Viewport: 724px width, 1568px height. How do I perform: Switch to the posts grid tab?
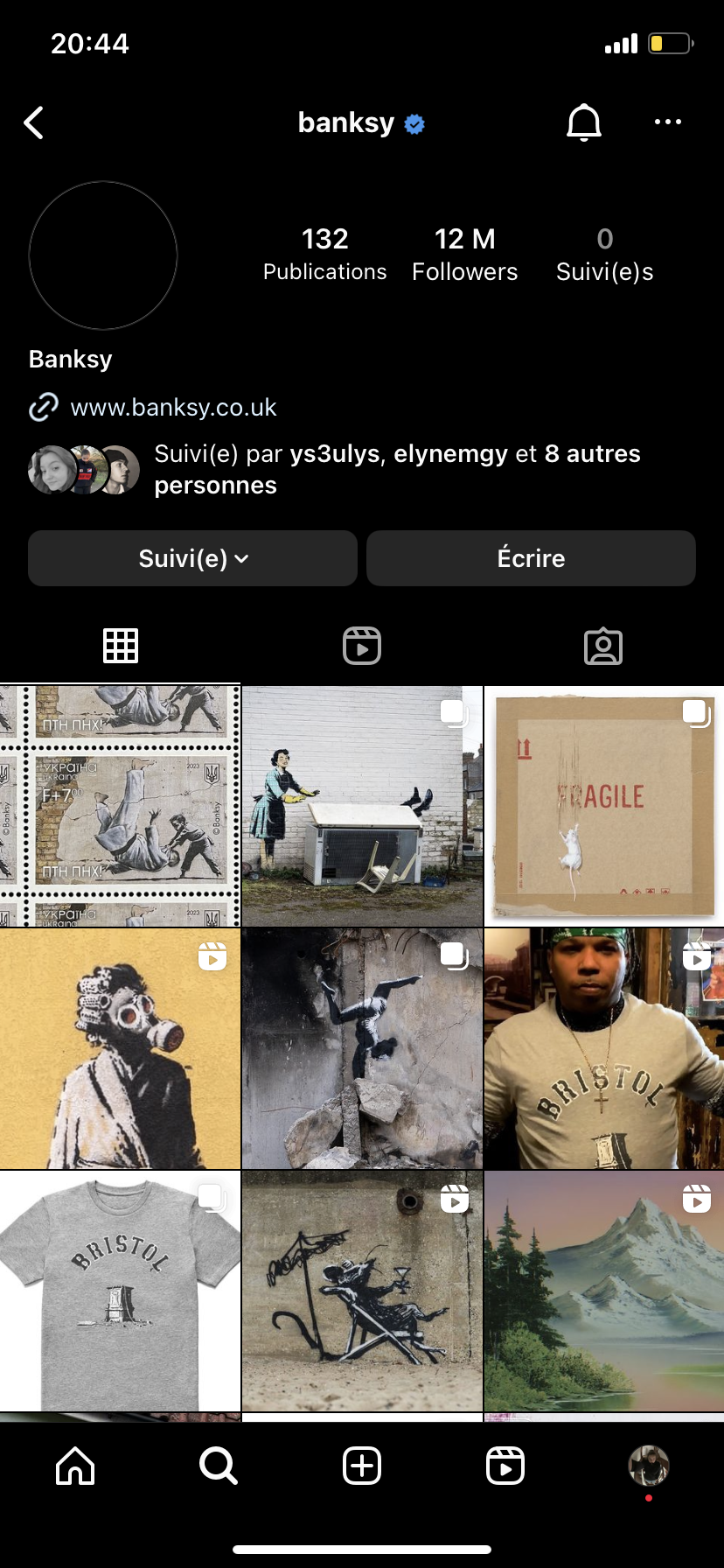121,647
